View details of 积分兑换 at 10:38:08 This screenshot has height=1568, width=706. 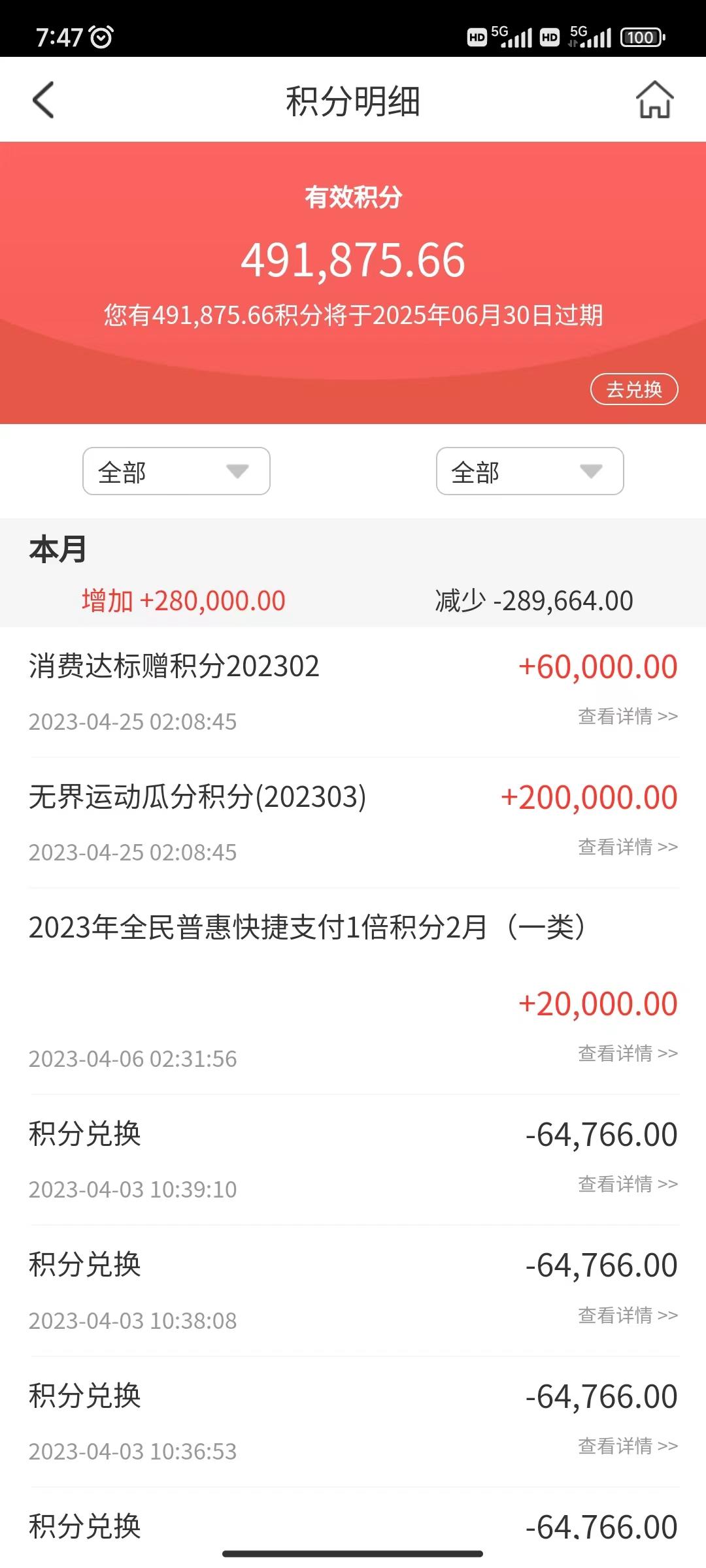pos(628,1315)
